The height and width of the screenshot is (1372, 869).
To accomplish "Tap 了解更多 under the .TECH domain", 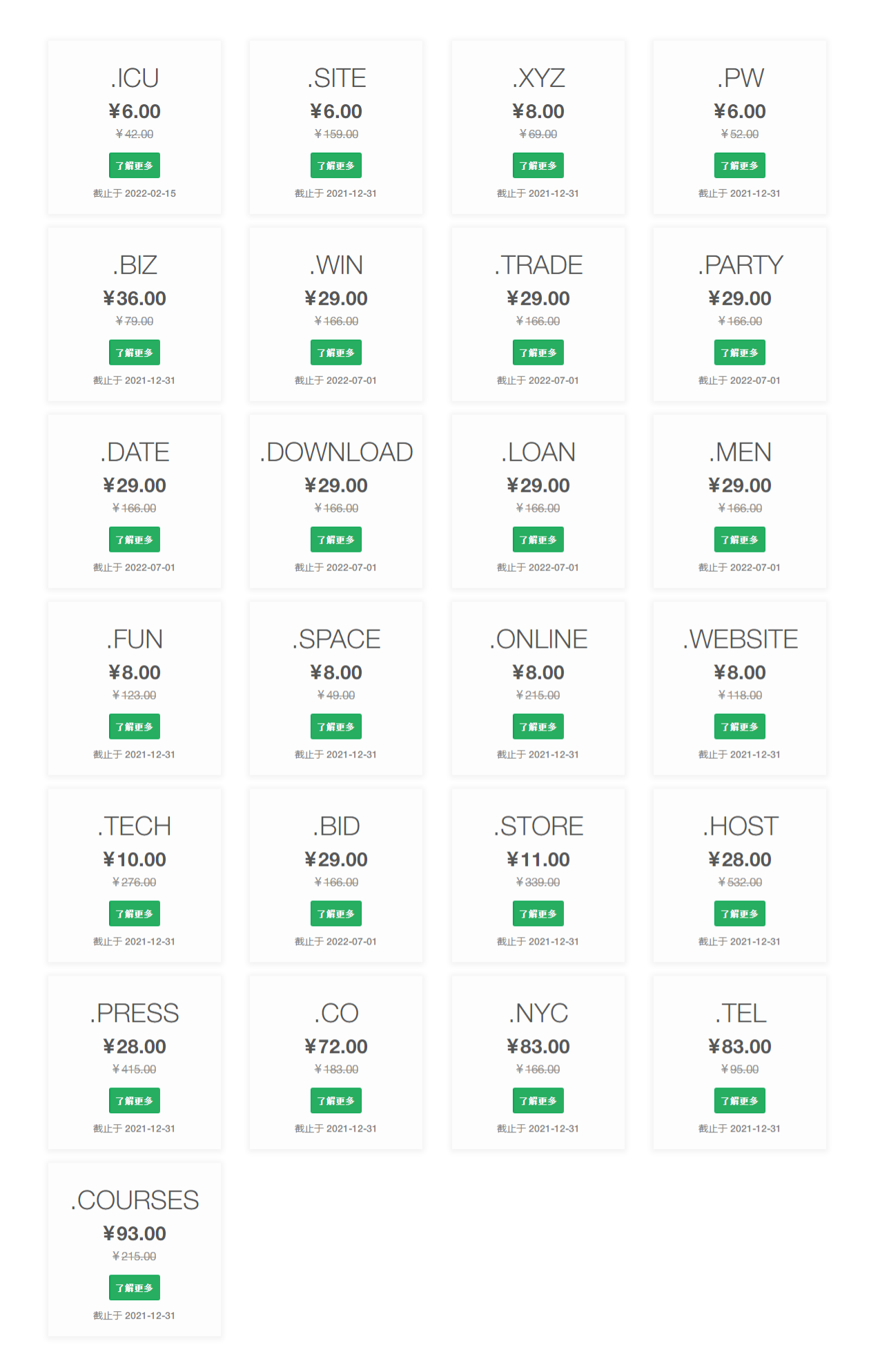I will tap(134, 914).
